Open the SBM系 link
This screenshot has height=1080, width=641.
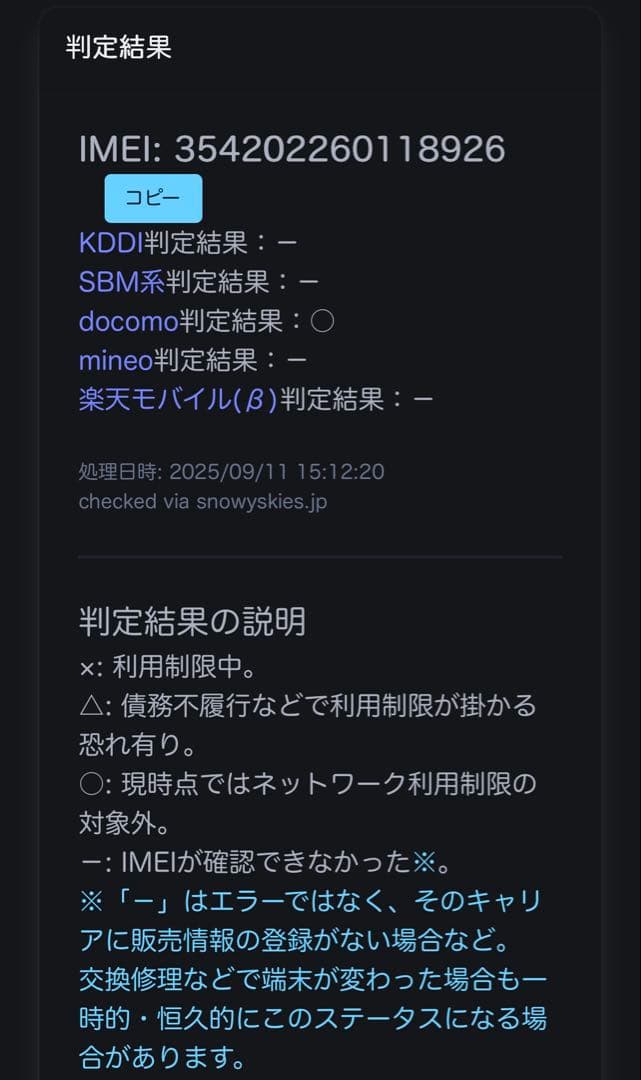coord(122,282)
